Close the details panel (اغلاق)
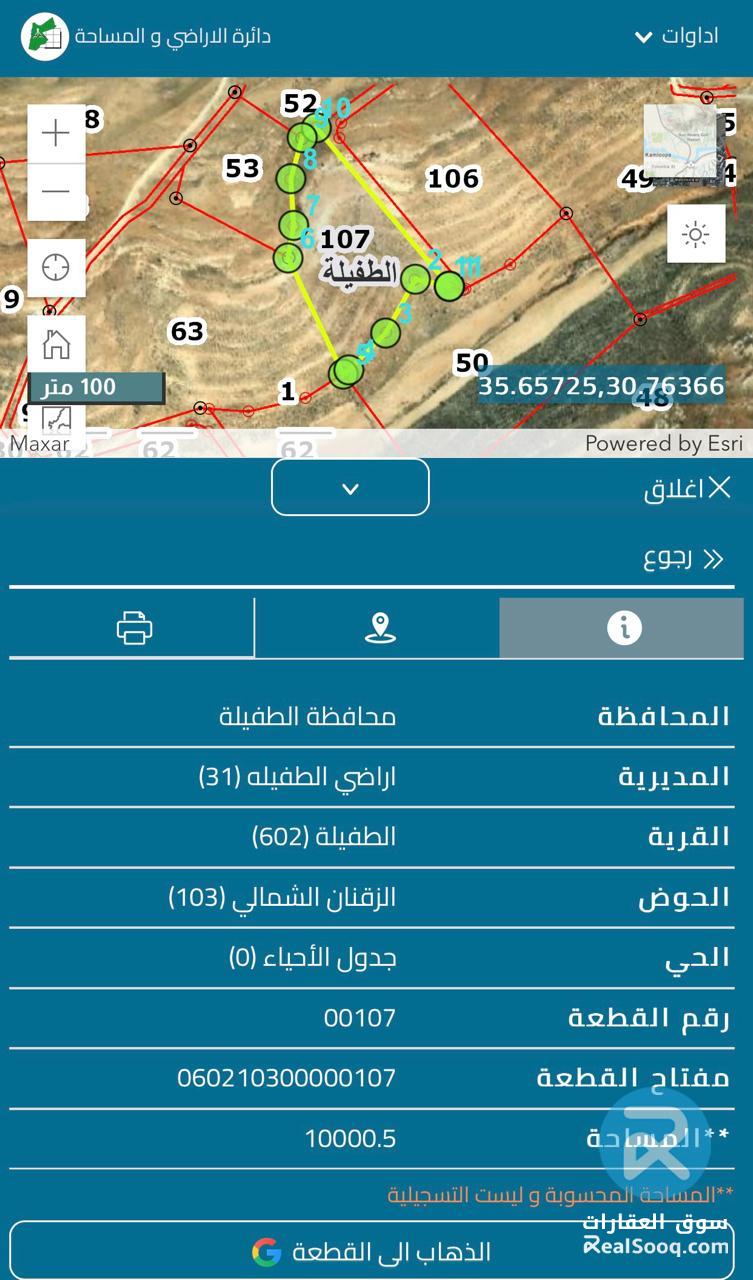This screenshot has width=753, height=1280. 688,489
